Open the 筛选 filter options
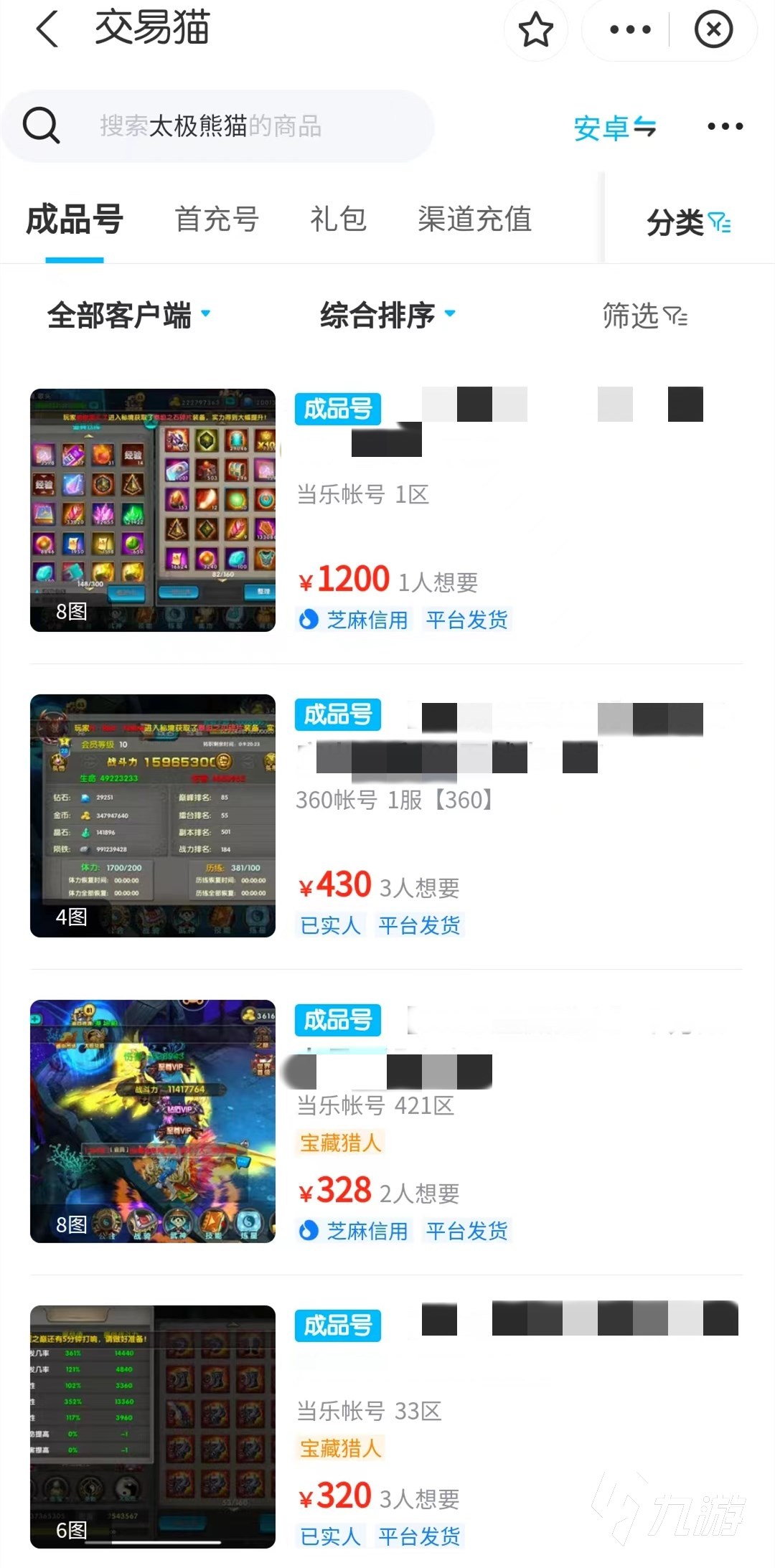This screenshot has width=775, height=1568. click(x=644, y=316)
